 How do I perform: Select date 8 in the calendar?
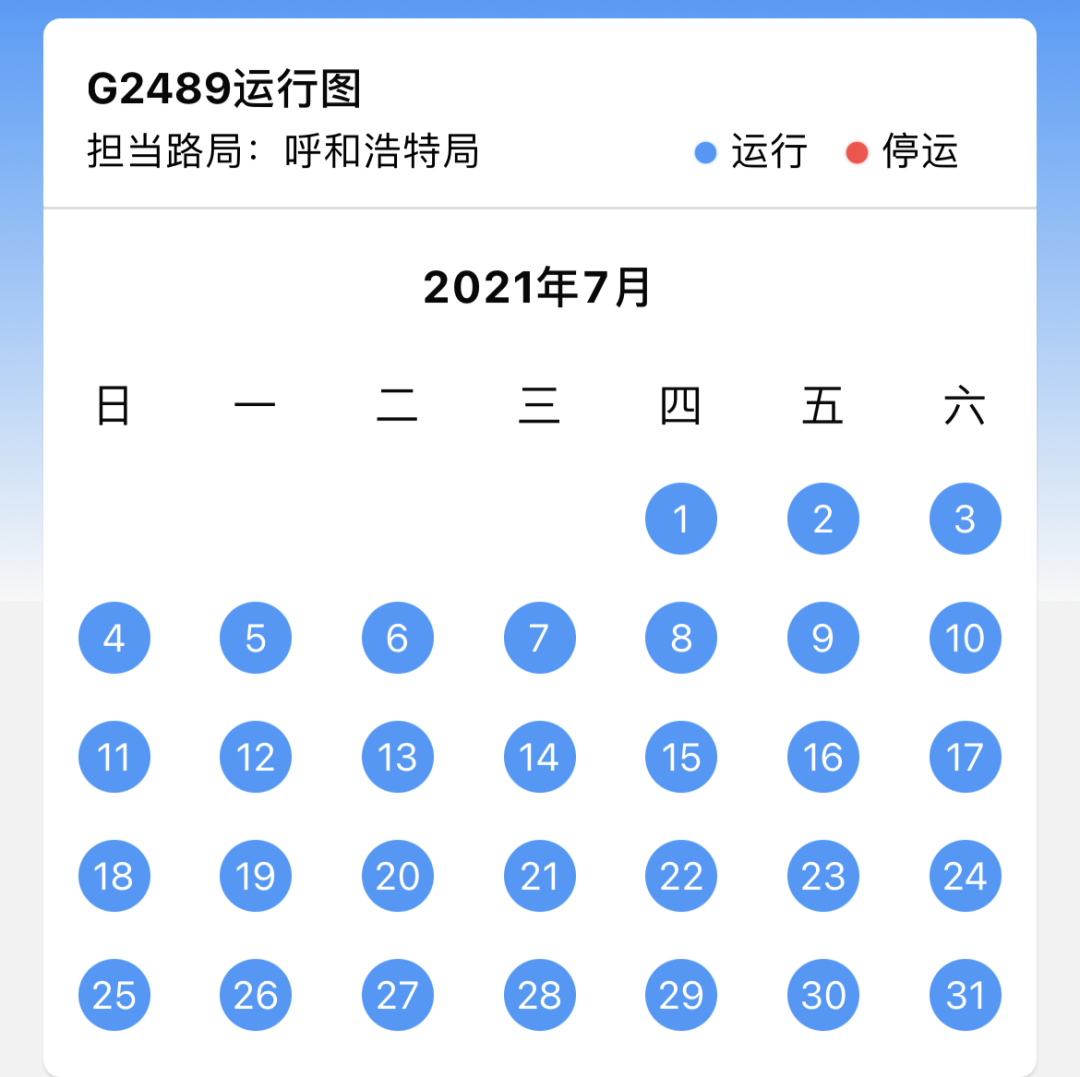(681, 637)
